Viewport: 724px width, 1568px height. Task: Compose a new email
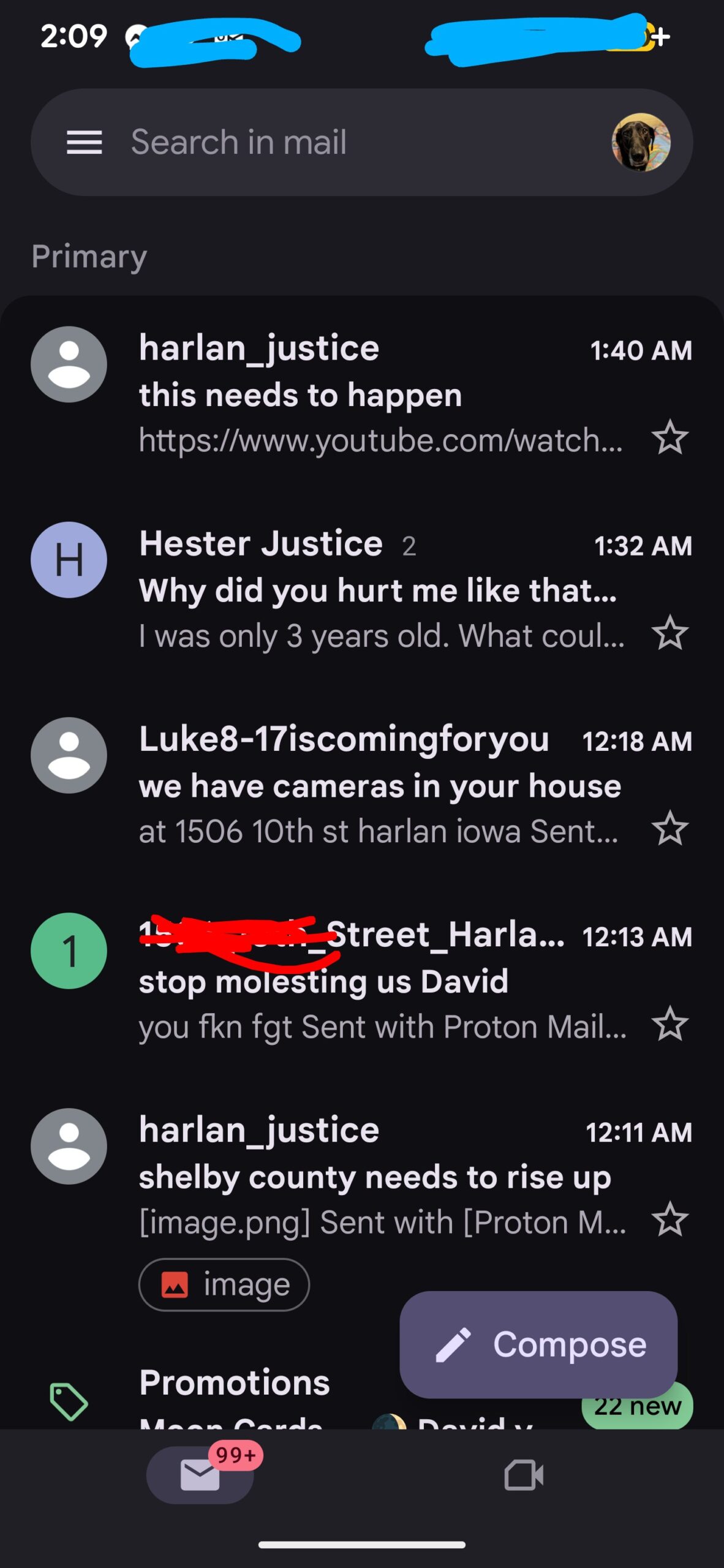click(x=538, y=1344)
